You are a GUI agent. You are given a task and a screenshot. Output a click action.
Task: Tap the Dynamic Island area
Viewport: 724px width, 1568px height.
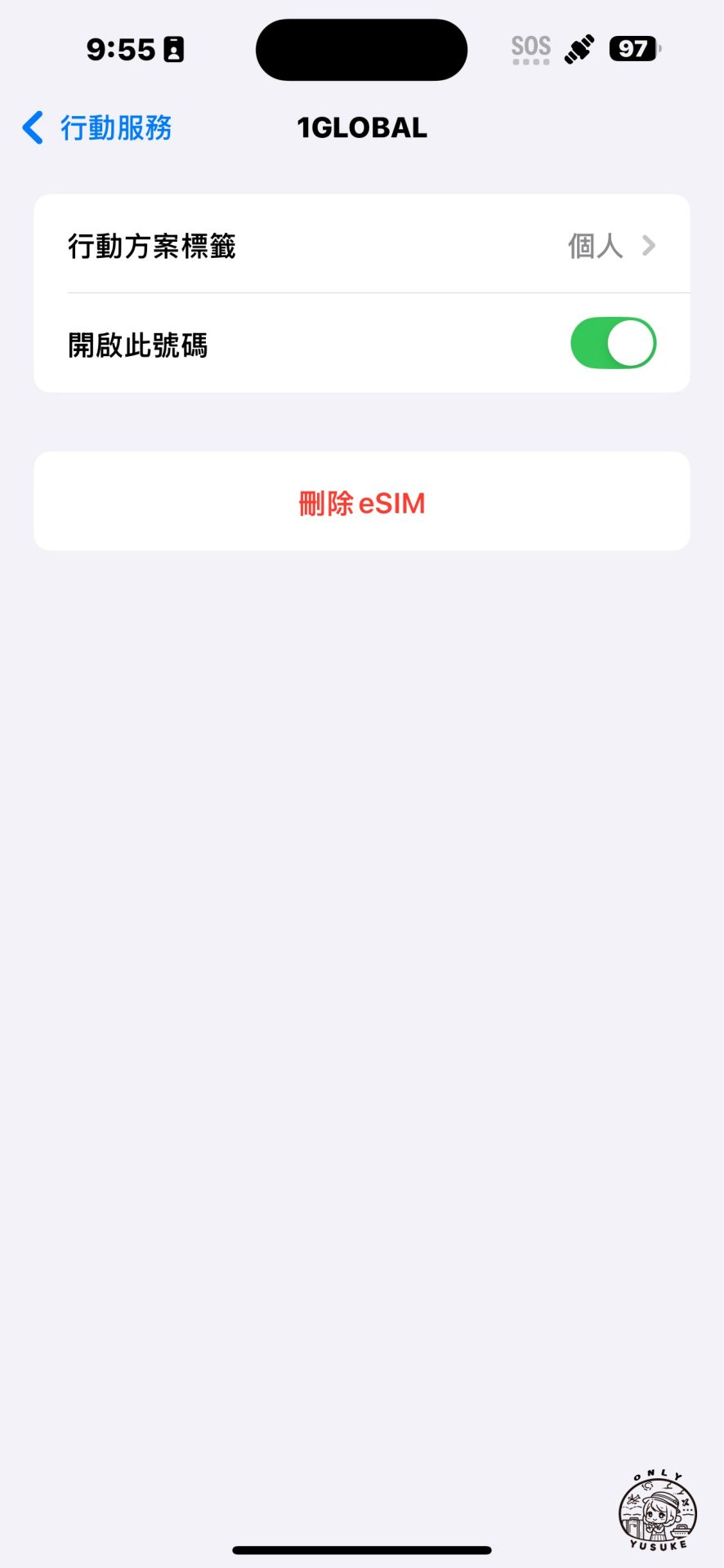[361, 49]
